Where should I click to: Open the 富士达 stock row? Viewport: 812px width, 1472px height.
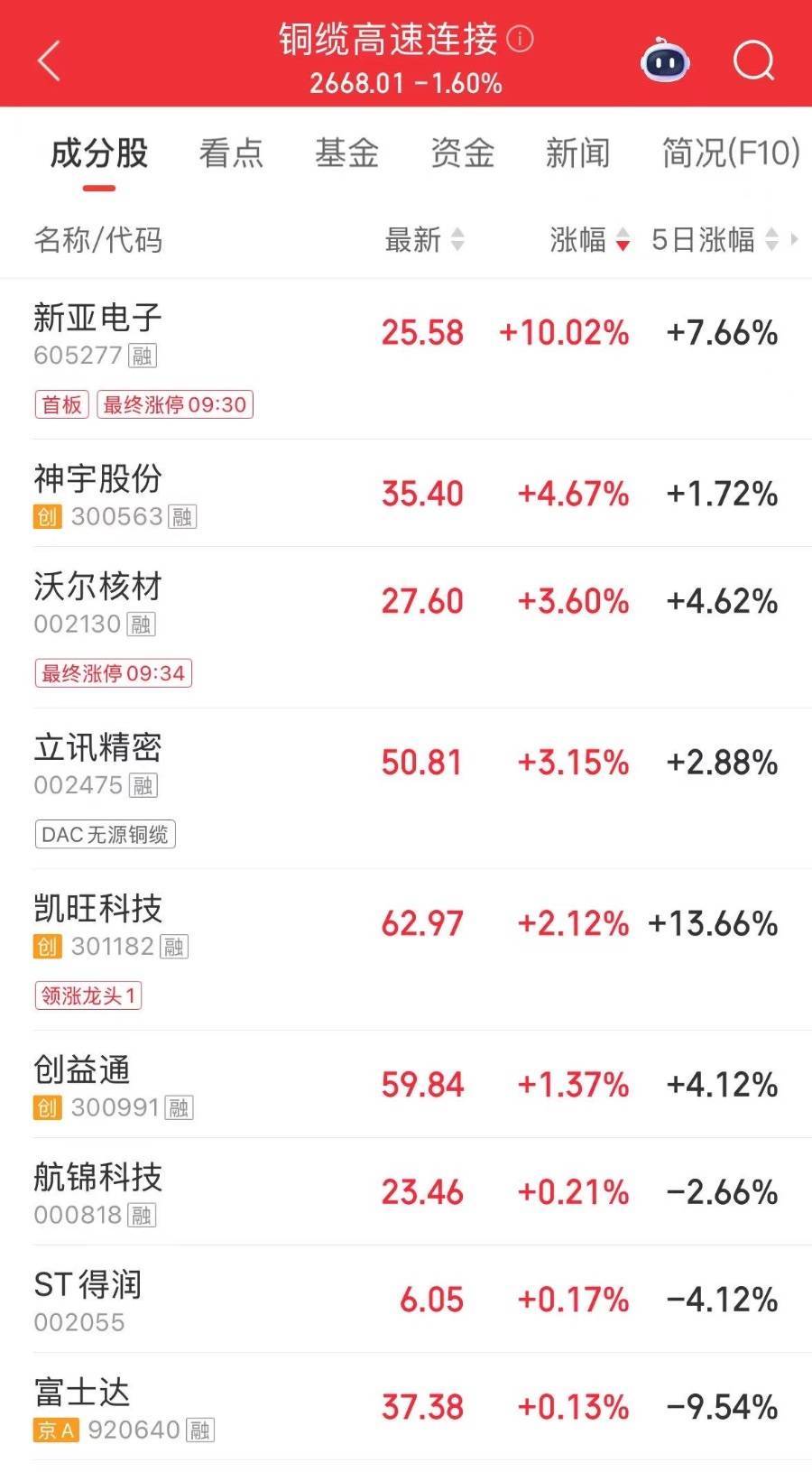[83, 1392]
